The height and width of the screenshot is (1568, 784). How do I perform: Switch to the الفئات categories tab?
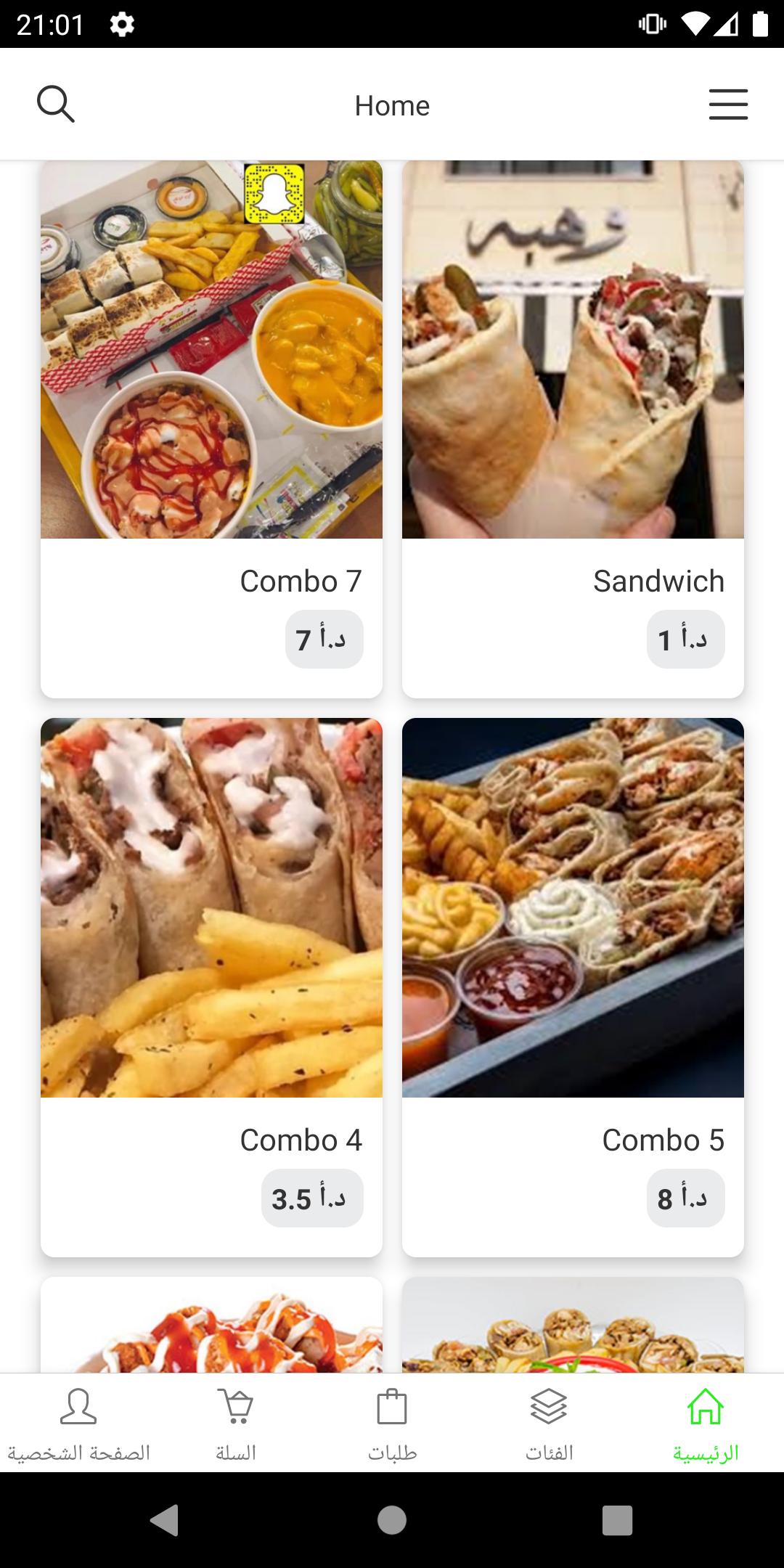(549, 1424)
